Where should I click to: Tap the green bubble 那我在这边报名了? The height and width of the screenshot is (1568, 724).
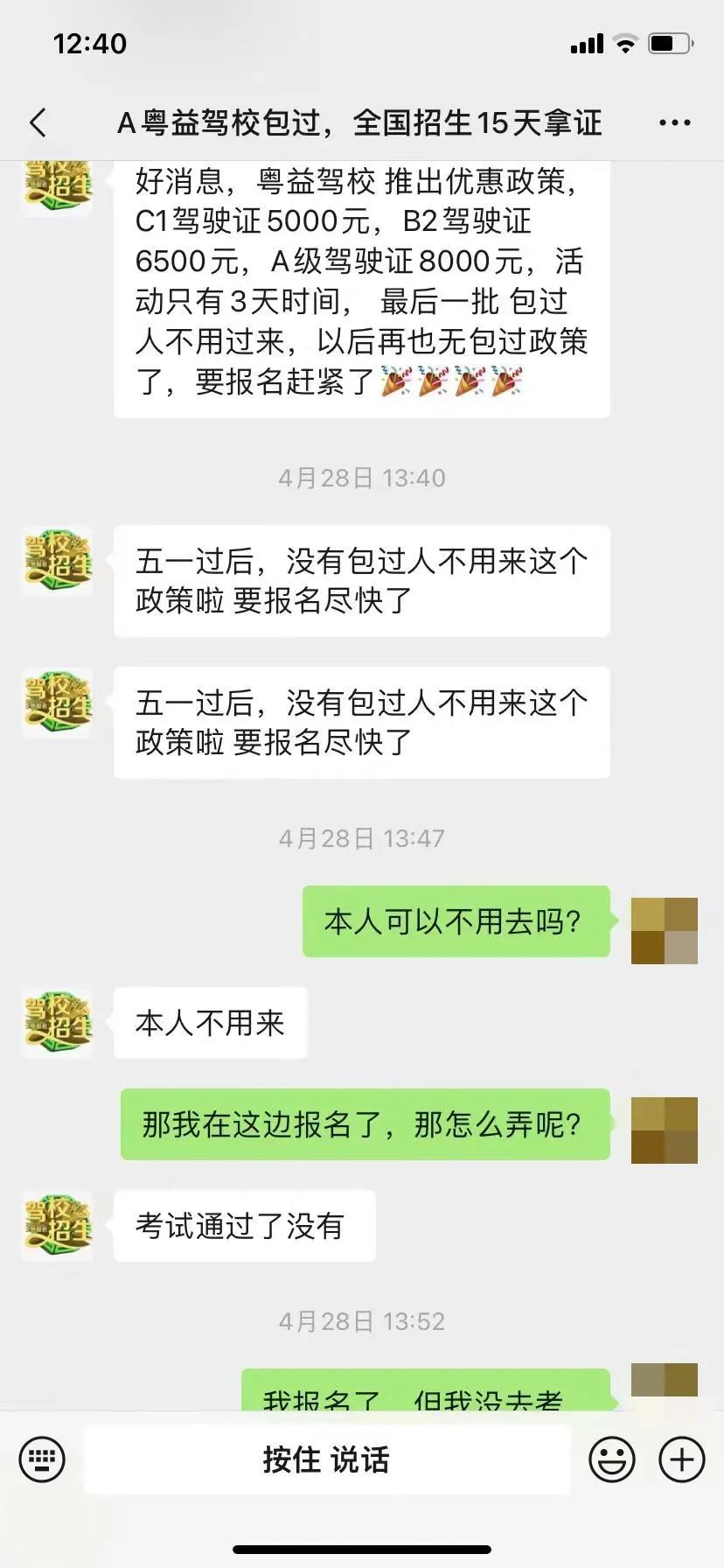click(x=364, y=1126)
